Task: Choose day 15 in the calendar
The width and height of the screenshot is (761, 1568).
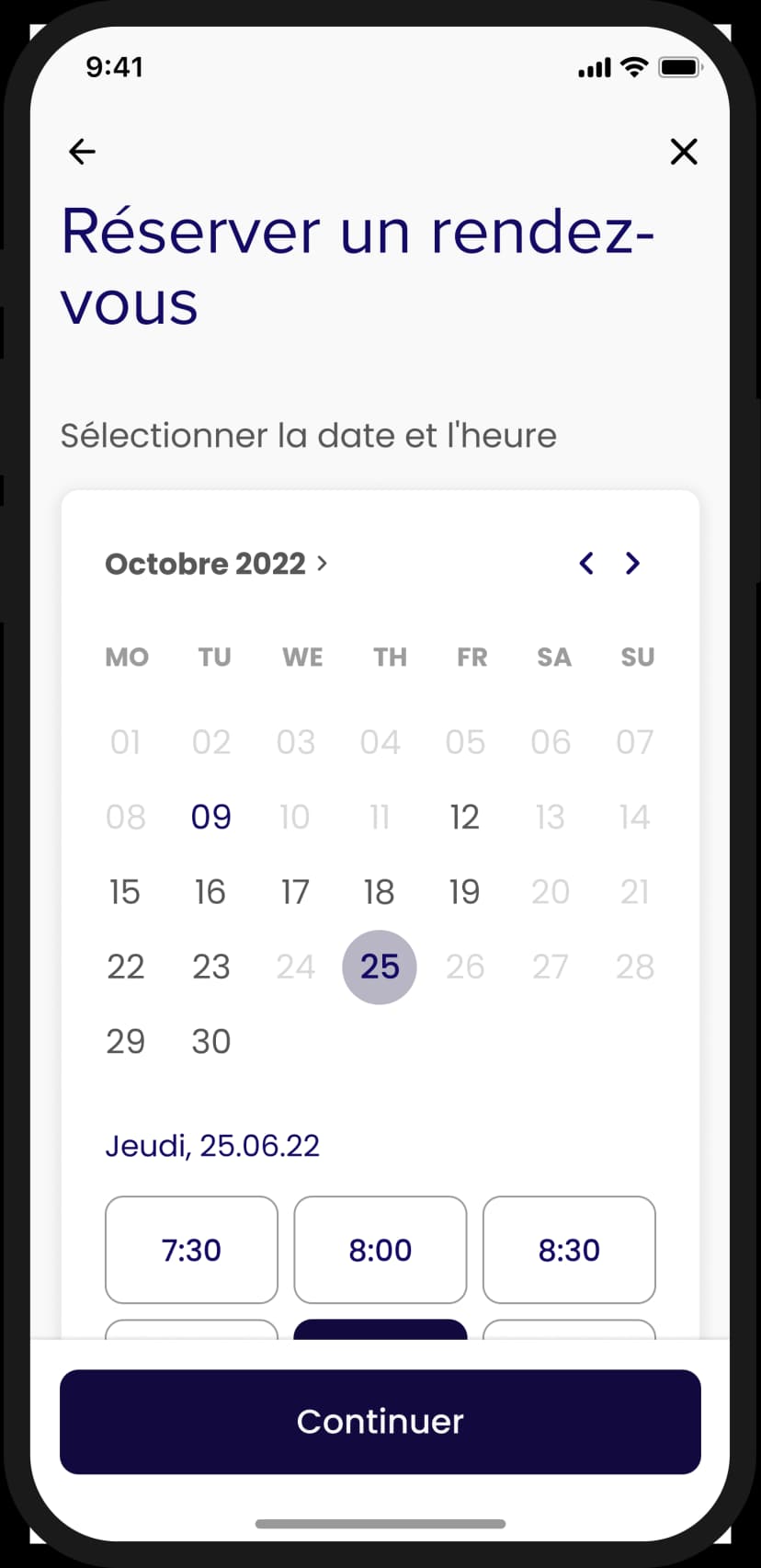Action: pos(125,892)
